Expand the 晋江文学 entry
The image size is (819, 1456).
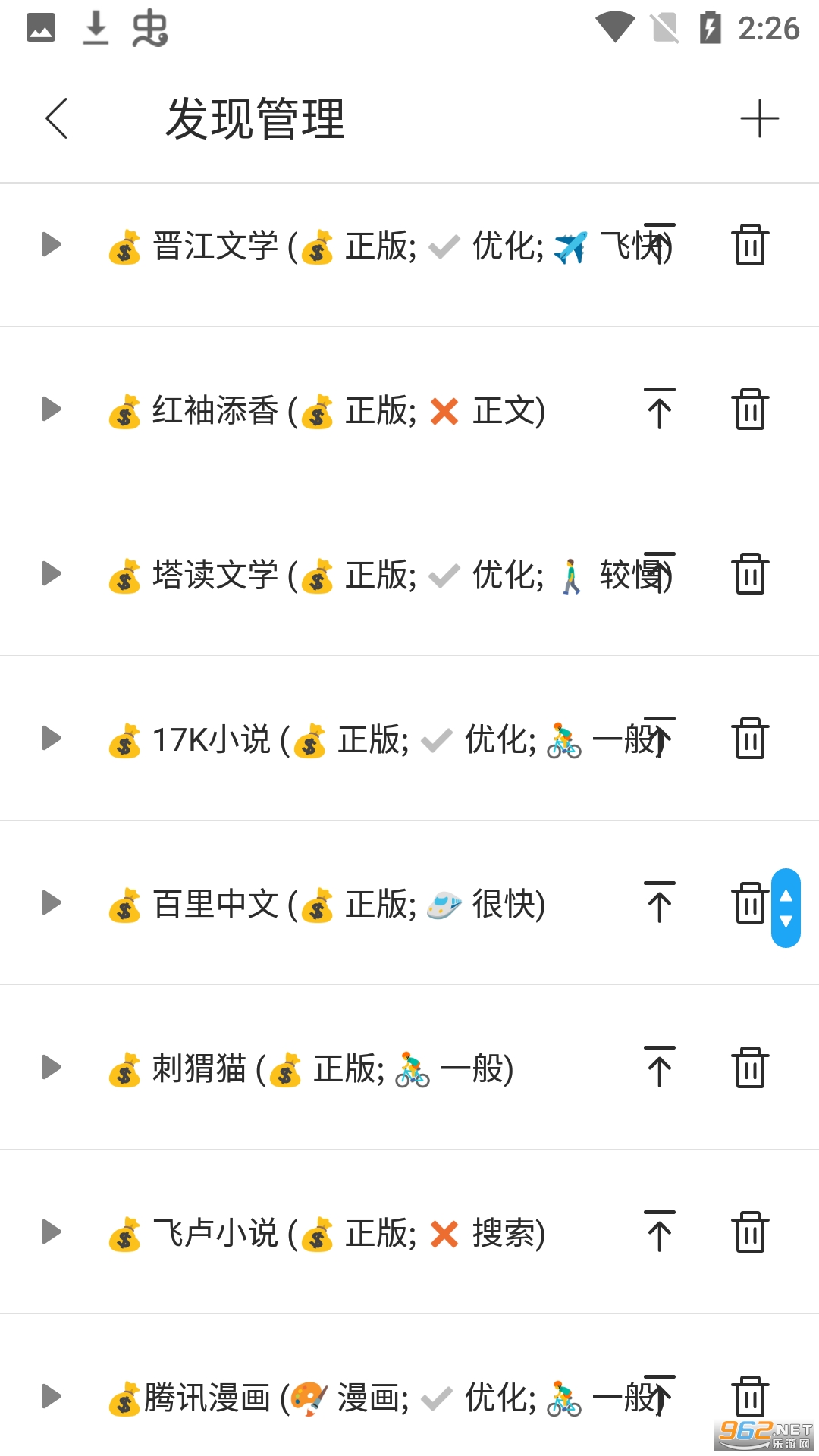pyautogui.click(x=51, y=245)
